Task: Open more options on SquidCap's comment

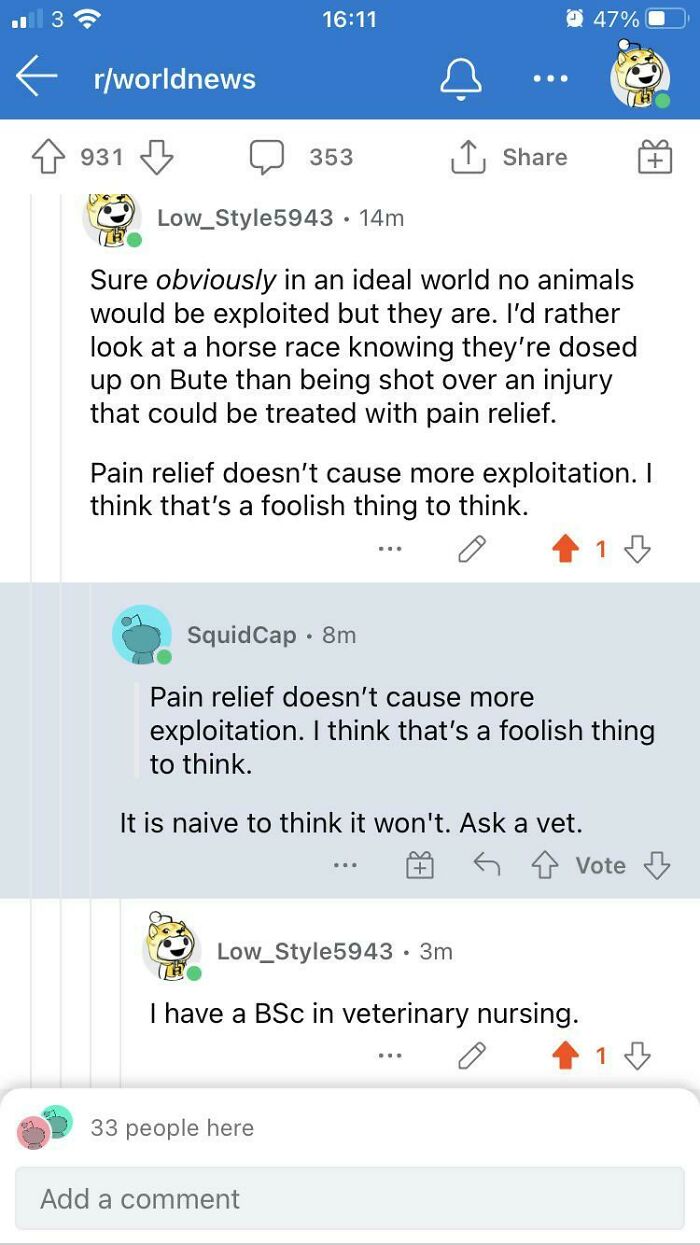Action: click(346, 866)
